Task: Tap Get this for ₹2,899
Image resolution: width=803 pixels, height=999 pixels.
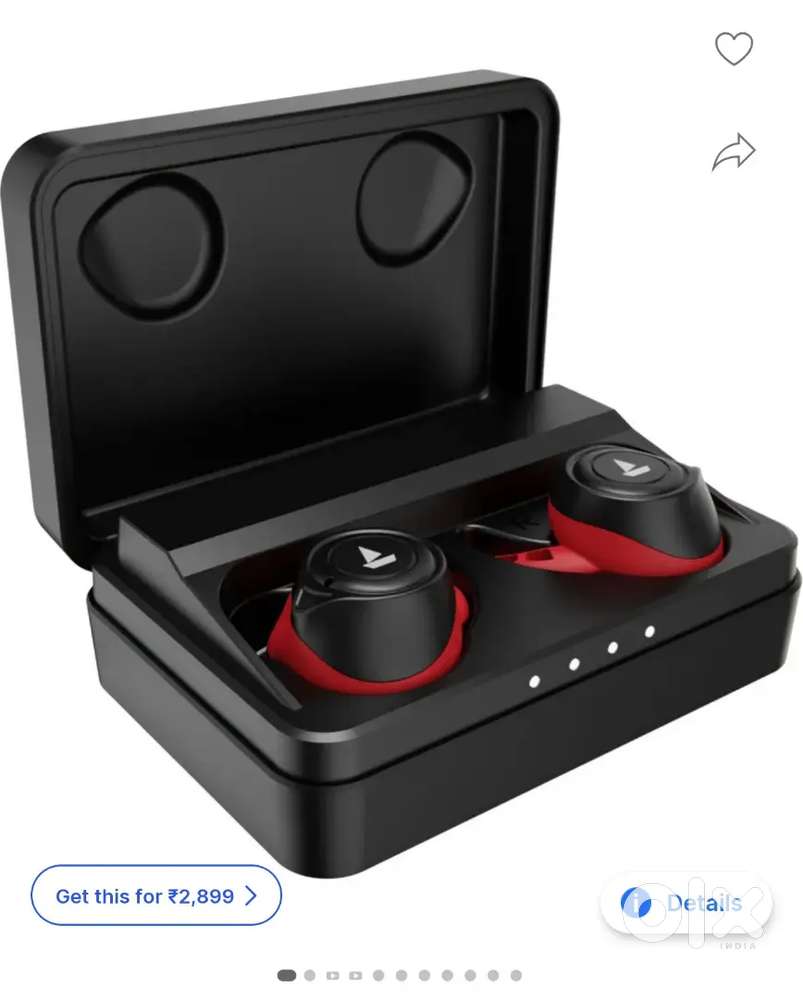Action: tap(155, 896)
